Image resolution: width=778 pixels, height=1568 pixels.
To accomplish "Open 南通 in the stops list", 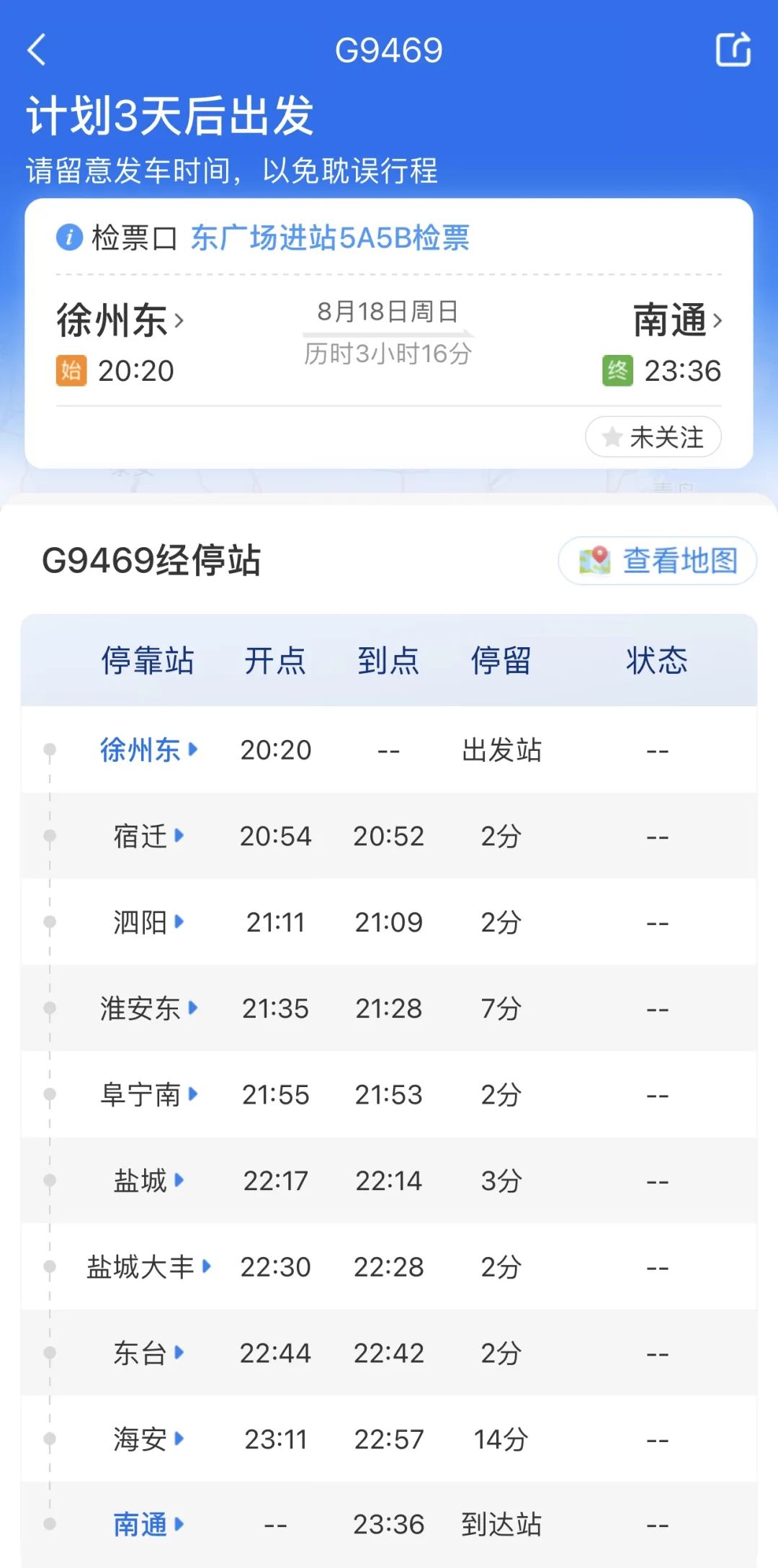I will click(x=148, y=1524).
